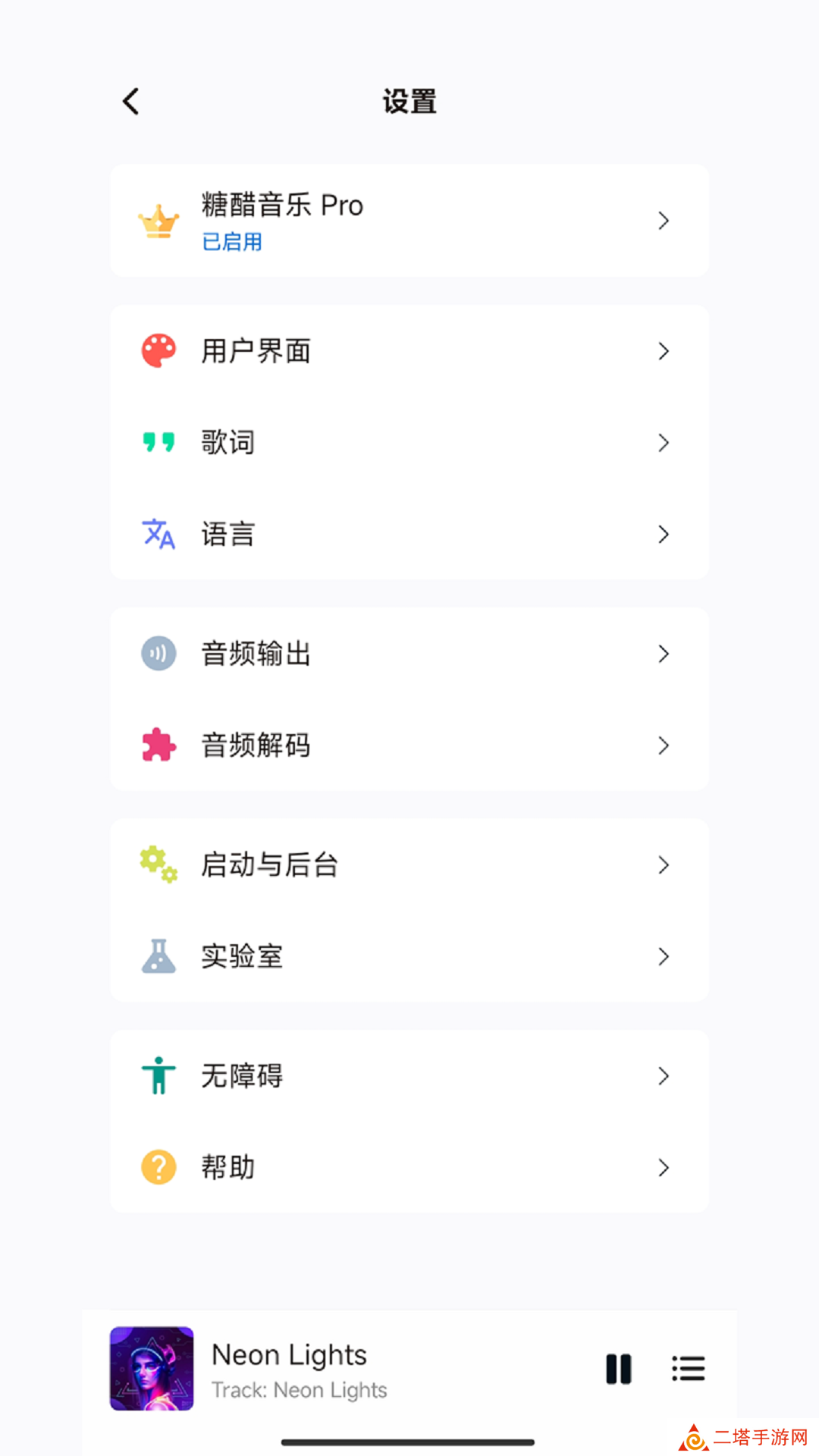The image size is (819, 1456).
Task: Pause the Neon Lights track
Action: (619, 1369)
